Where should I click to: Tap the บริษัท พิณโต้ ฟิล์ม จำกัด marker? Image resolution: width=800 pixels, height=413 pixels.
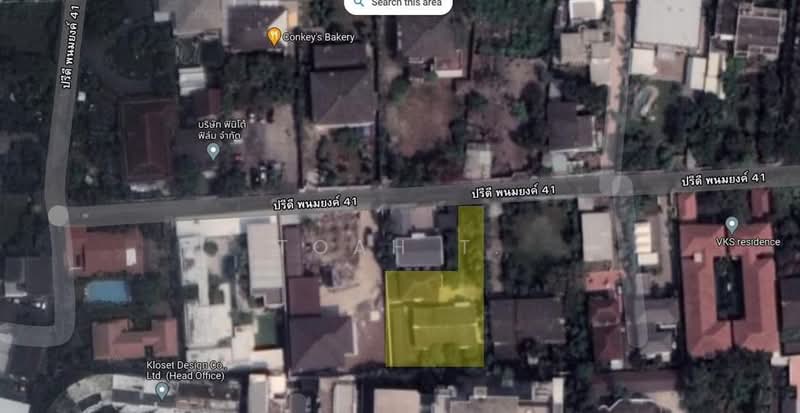click(212, 151)
